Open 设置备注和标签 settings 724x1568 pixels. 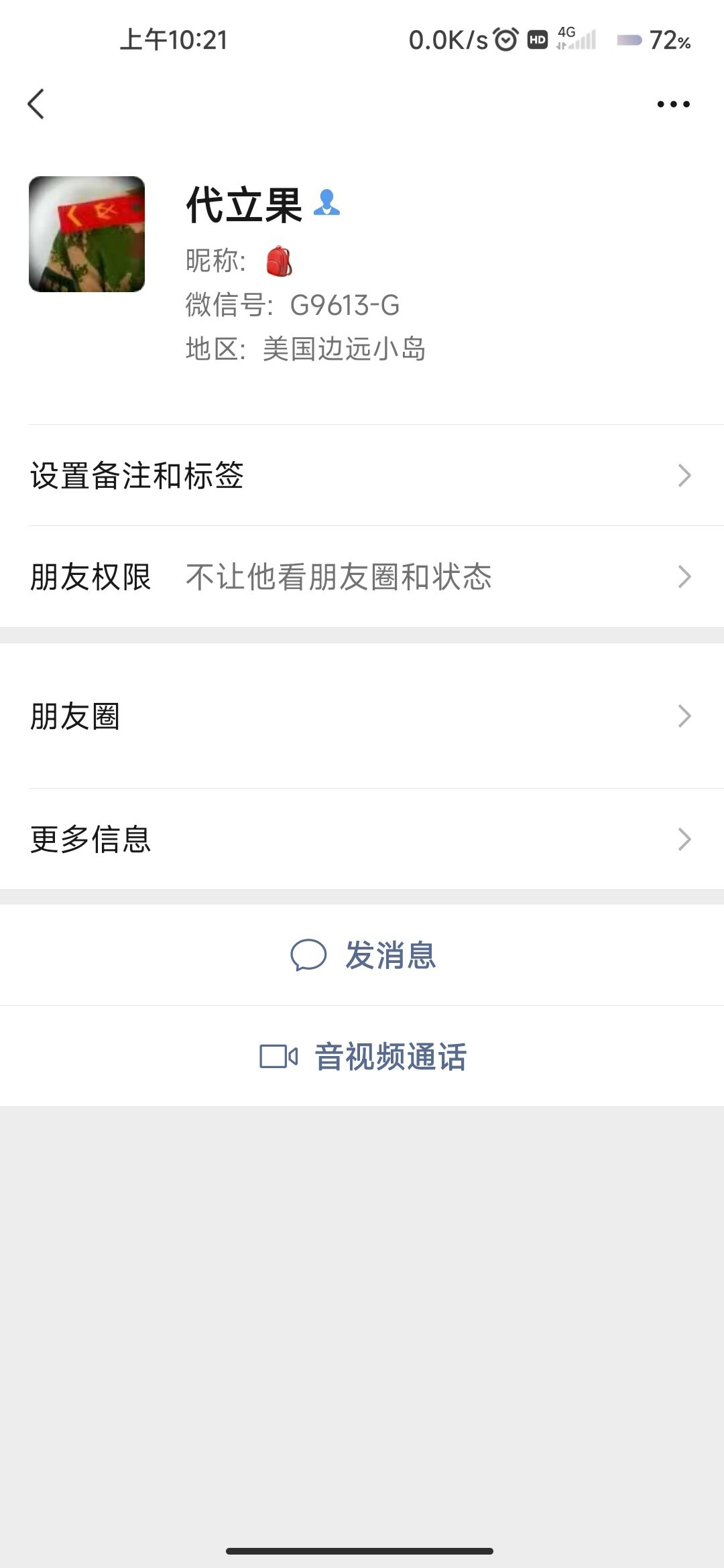click(x=362, y=476)
